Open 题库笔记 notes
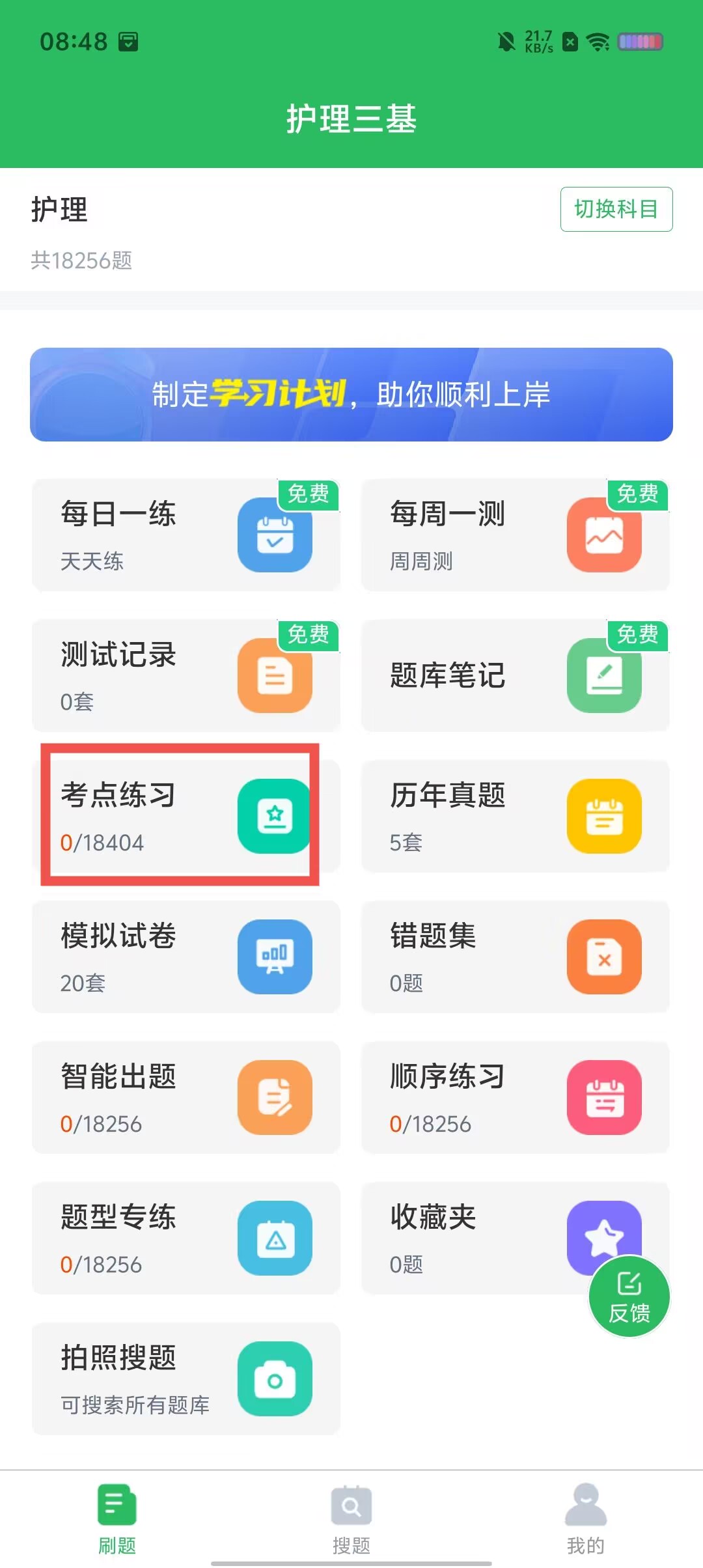 tap(515, 676)
